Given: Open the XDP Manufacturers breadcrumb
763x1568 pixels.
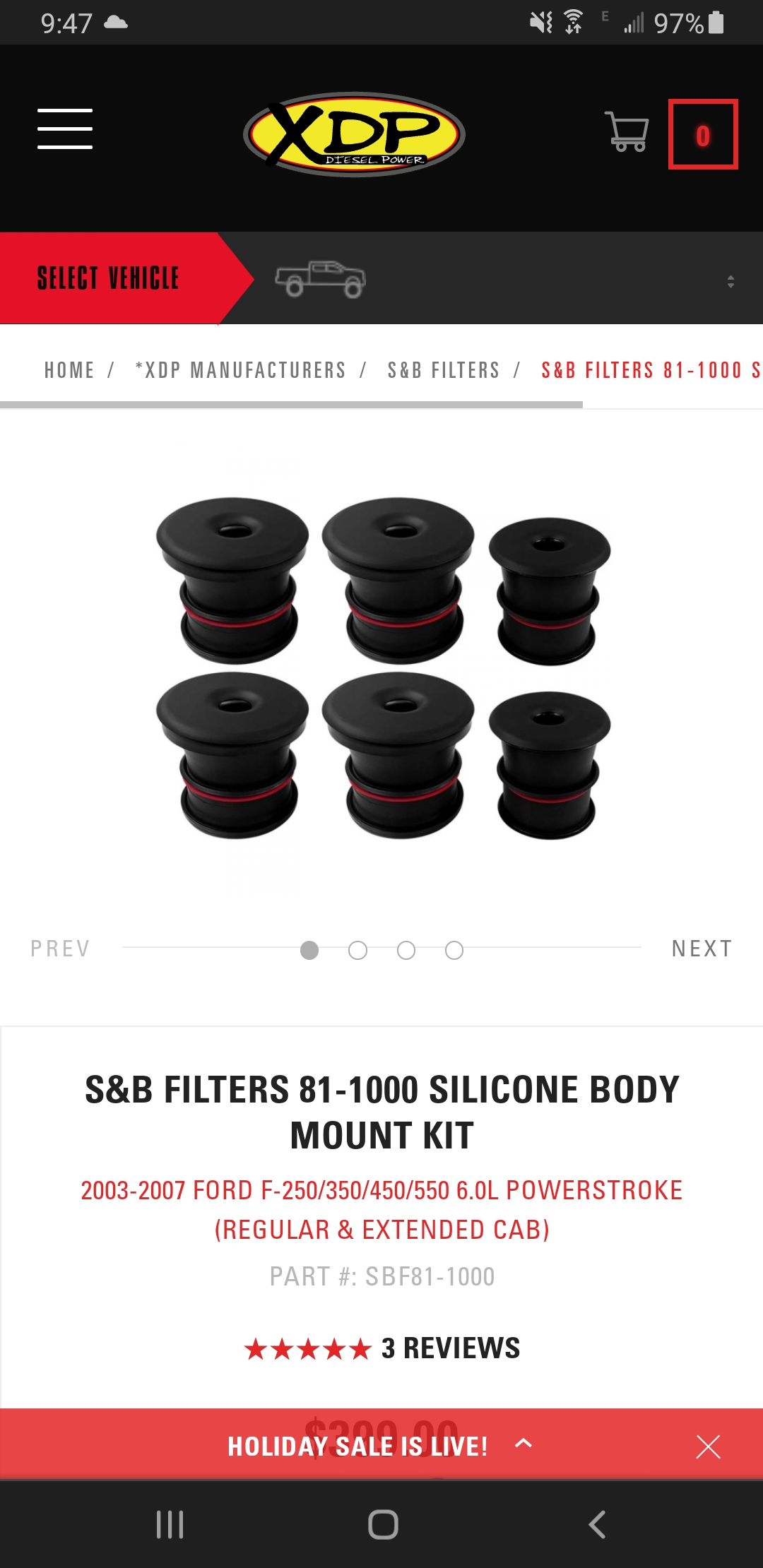Looking at the screenshot, I should (x=240, y=370).
